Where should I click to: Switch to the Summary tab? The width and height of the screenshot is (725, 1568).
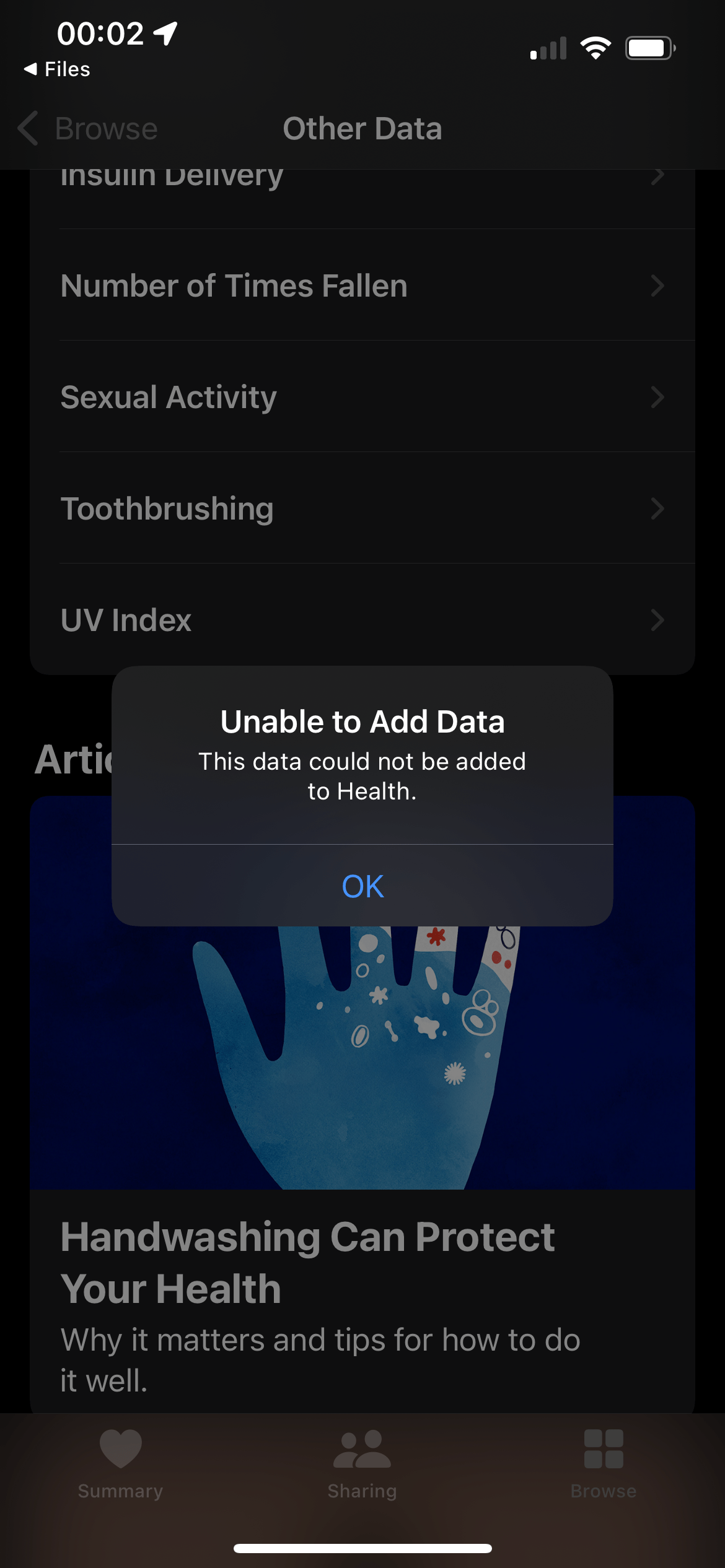(x=121, y=1464)
